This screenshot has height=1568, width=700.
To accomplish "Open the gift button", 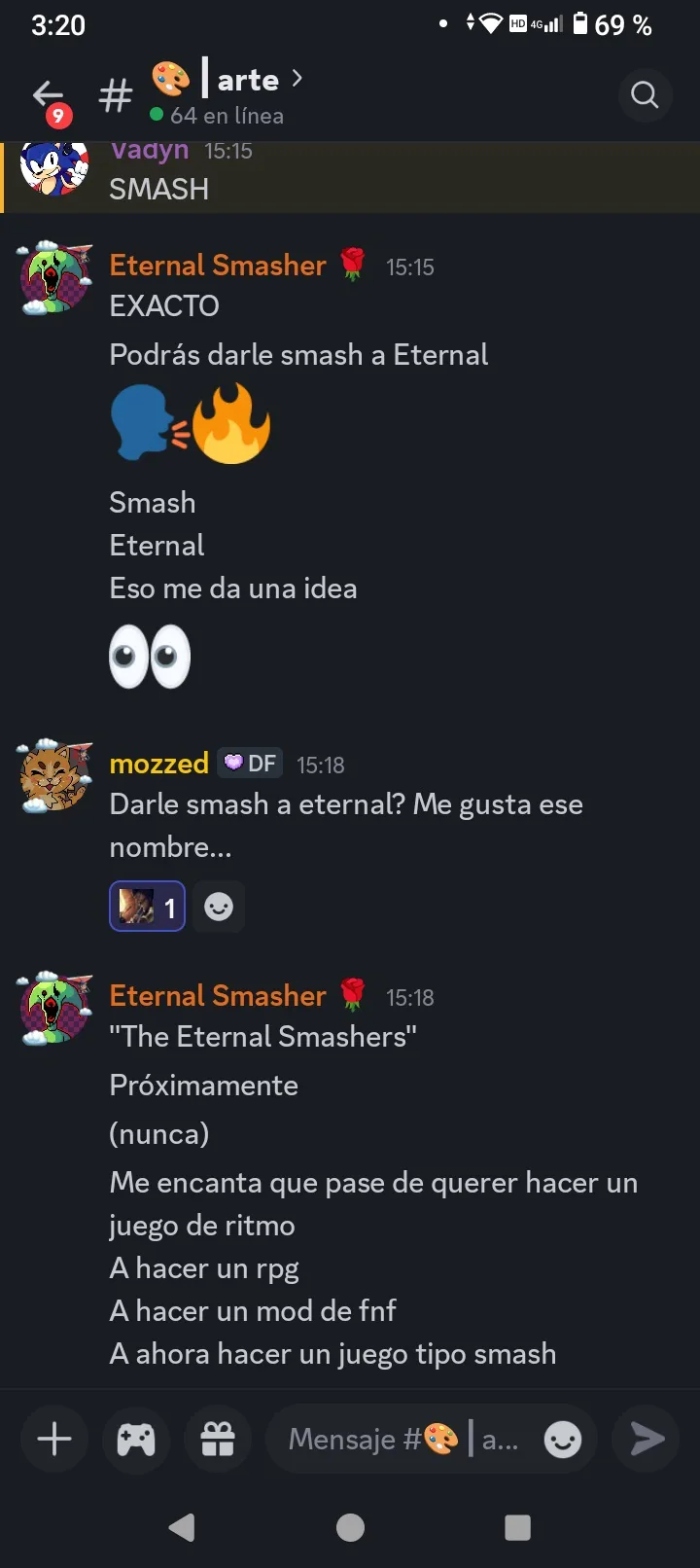I will coord(218,1439).
